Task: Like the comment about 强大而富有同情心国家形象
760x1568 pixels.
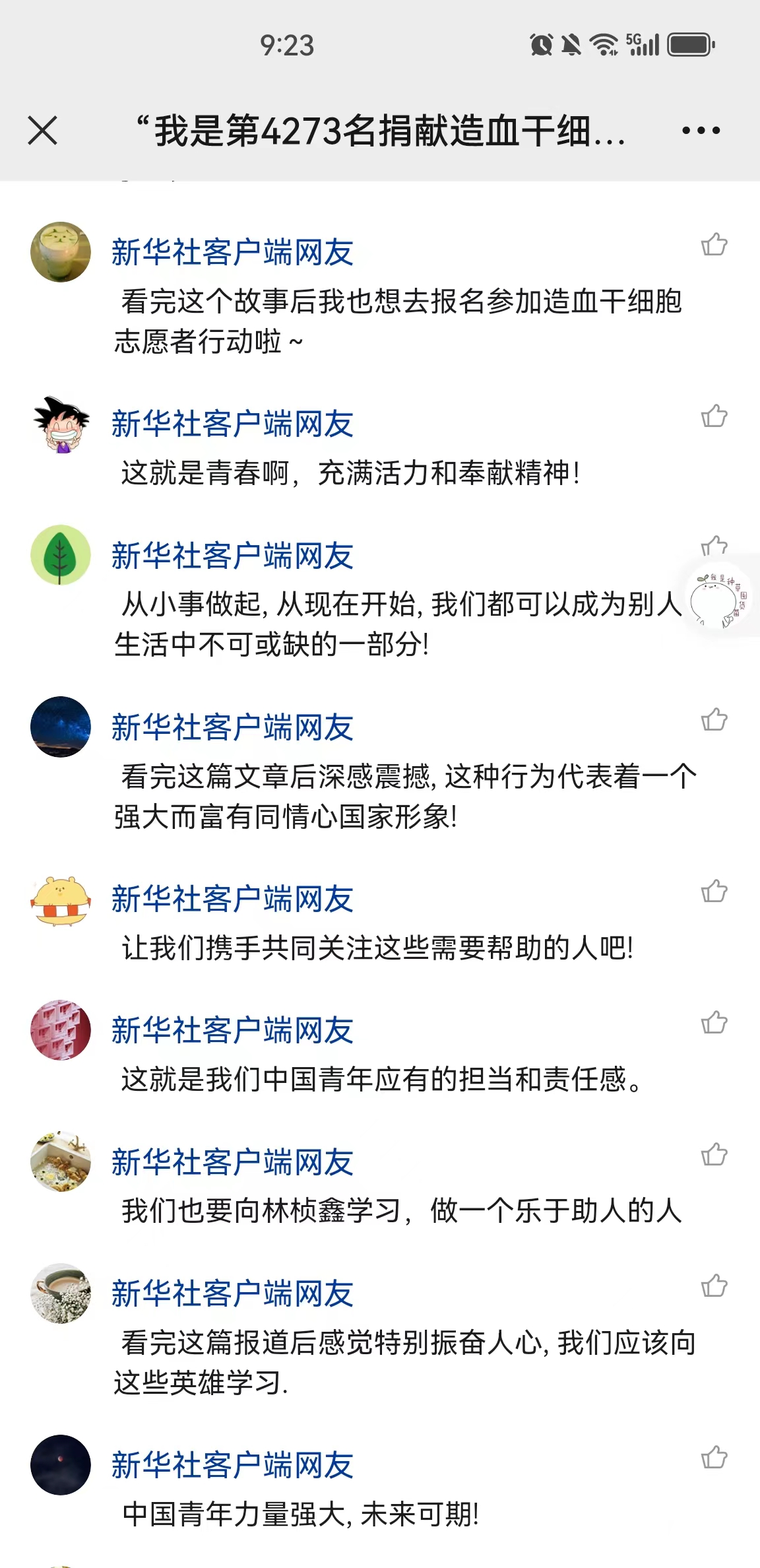Action: (714, 720)
